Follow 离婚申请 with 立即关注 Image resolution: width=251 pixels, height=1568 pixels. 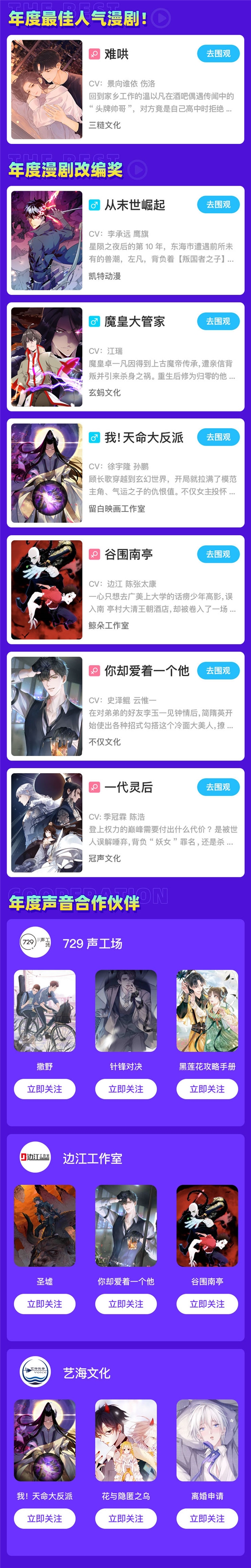tap(207, 1519)
